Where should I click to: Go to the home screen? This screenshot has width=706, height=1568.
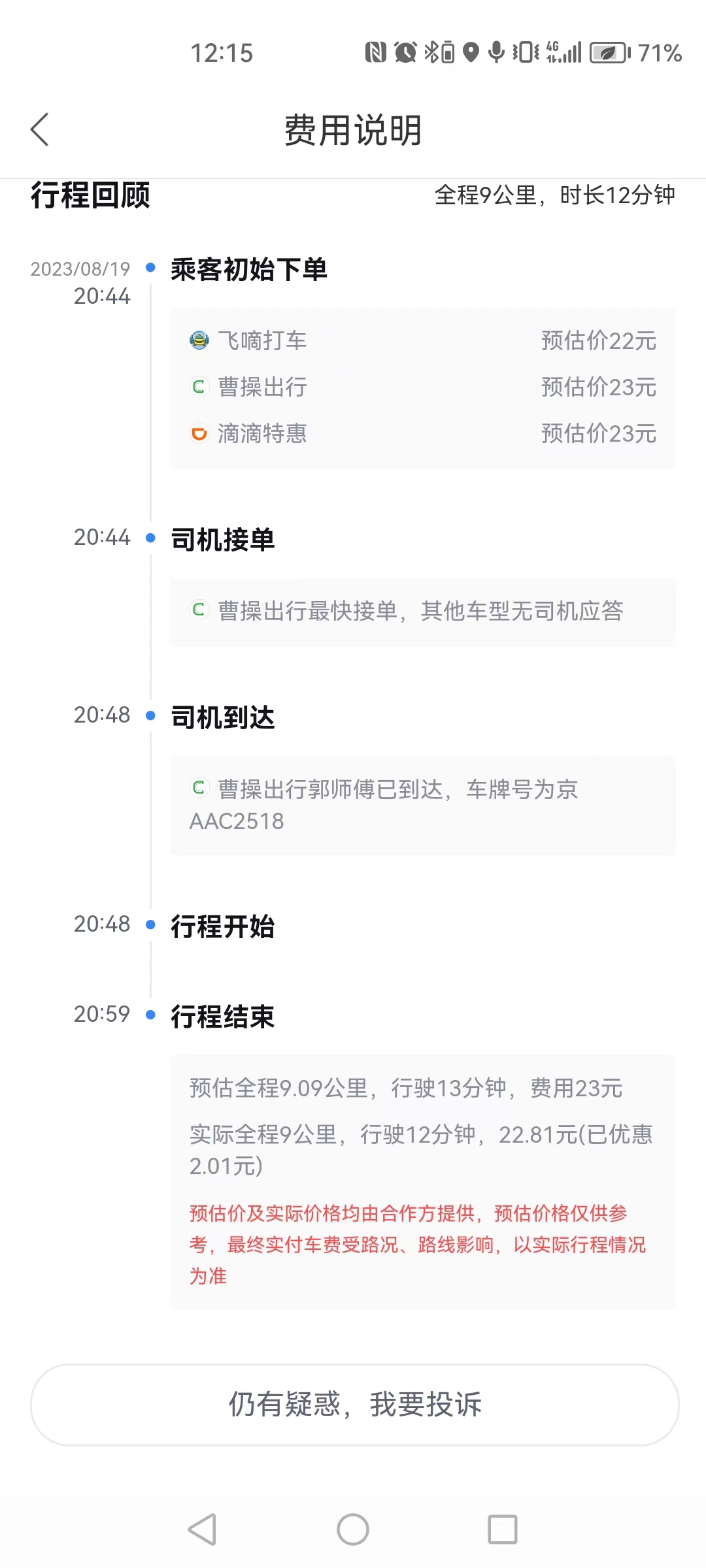point(353,1529)
